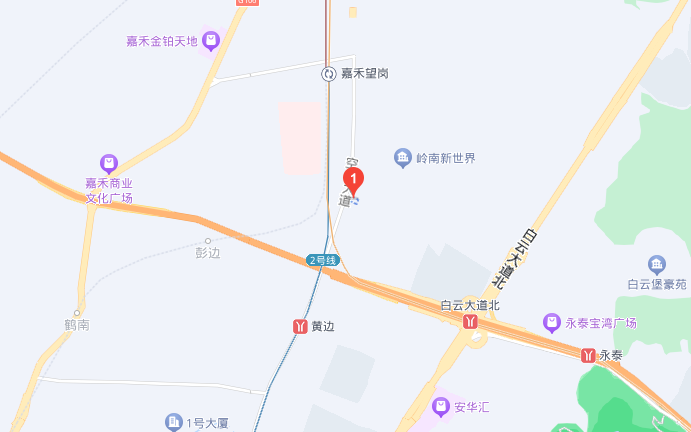Tap the 1号大厦 building marker
This screenshot has height=432, width=691.
174,423
